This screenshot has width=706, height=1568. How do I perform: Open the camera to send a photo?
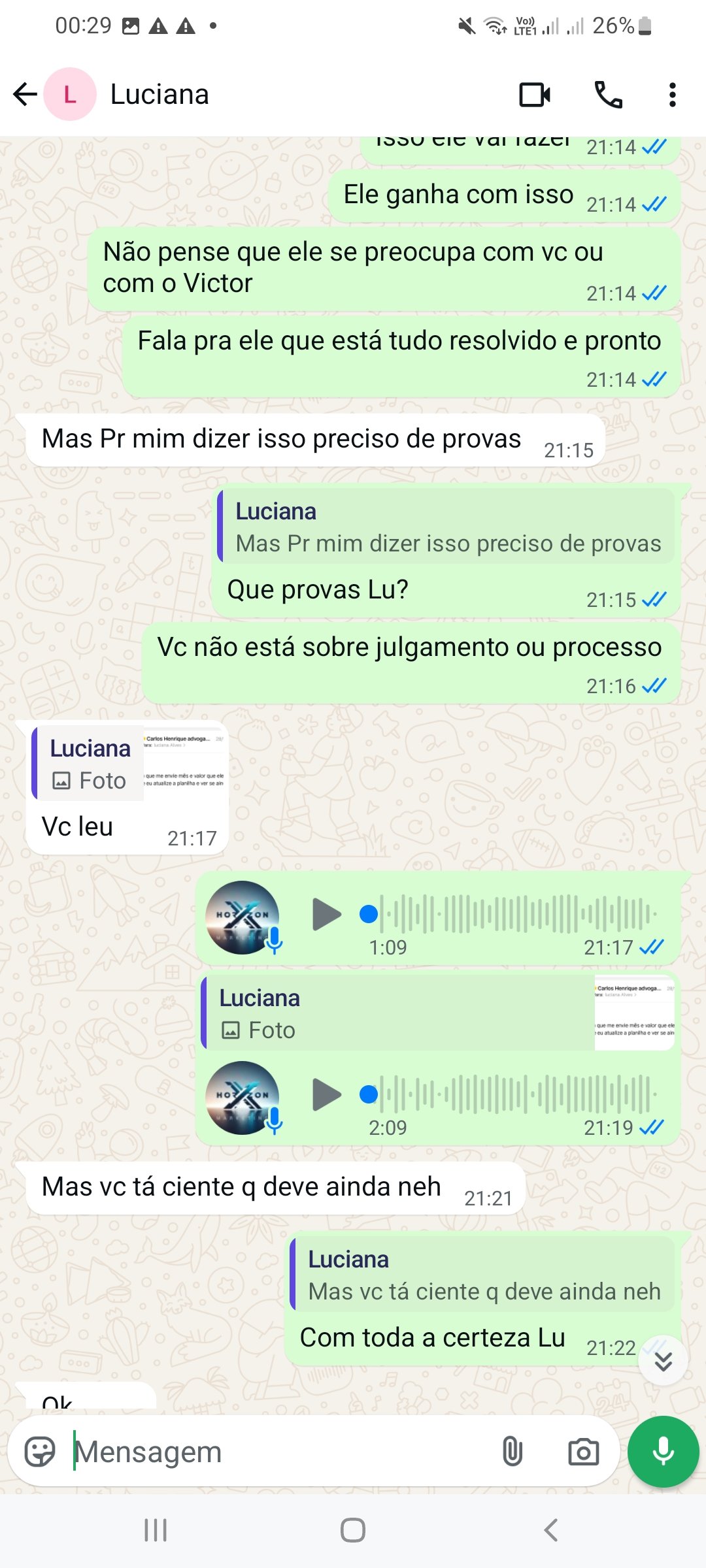[x=583, y=1452]
